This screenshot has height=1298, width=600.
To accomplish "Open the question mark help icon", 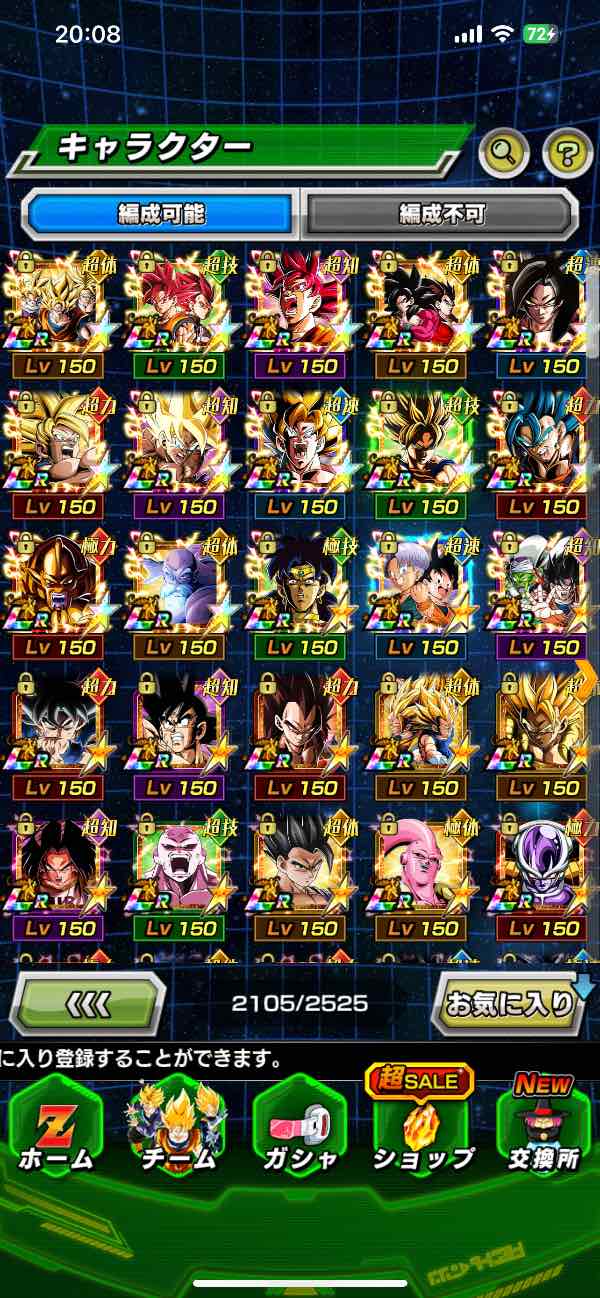I will click(x=567, y=153).
